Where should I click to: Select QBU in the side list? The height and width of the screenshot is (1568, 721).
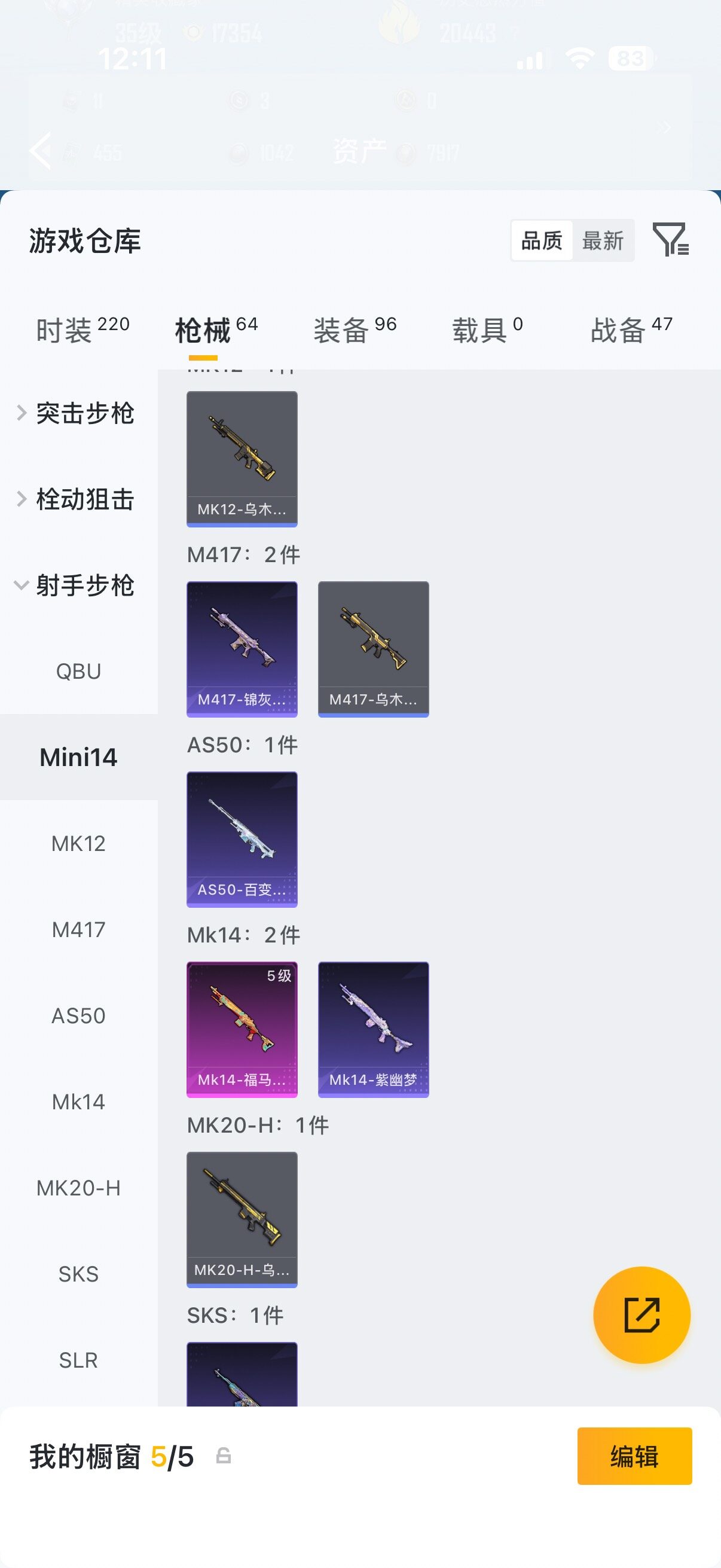78,672
